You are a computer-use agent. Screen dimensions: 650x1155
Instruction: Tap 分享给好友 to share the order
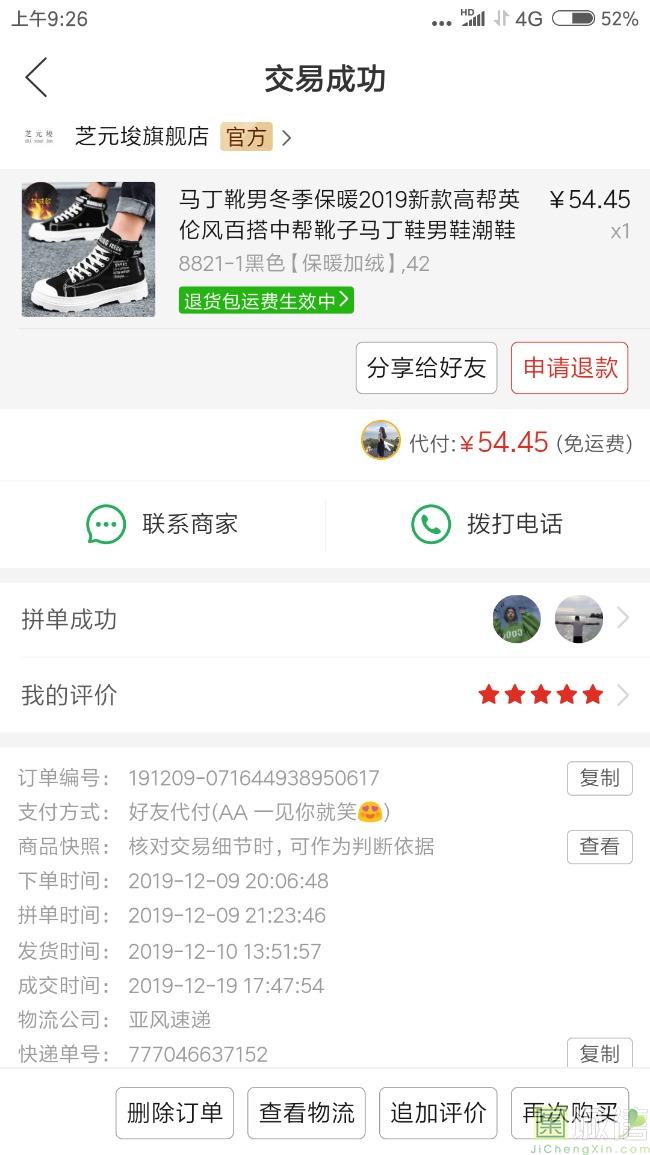click(426, 368)
